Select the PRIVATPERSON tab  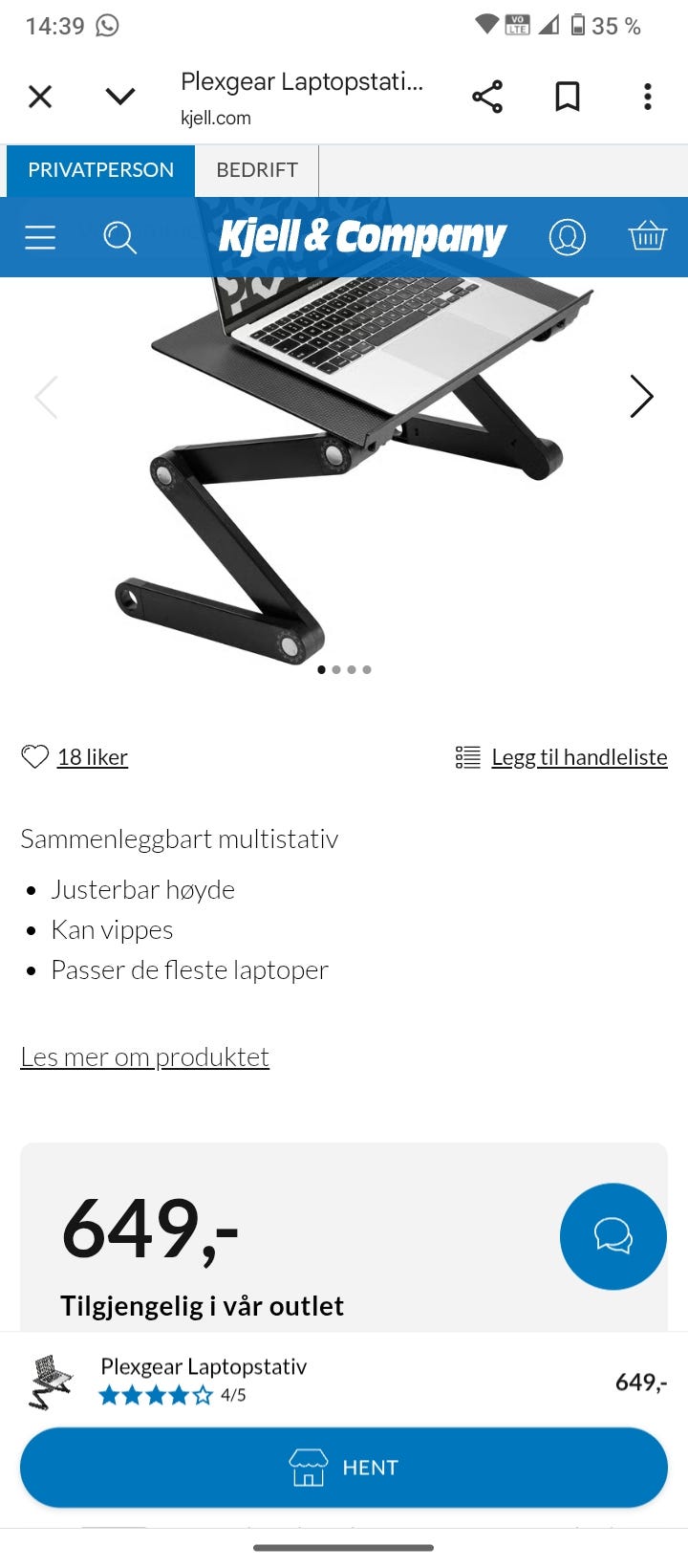coord(99,170)
